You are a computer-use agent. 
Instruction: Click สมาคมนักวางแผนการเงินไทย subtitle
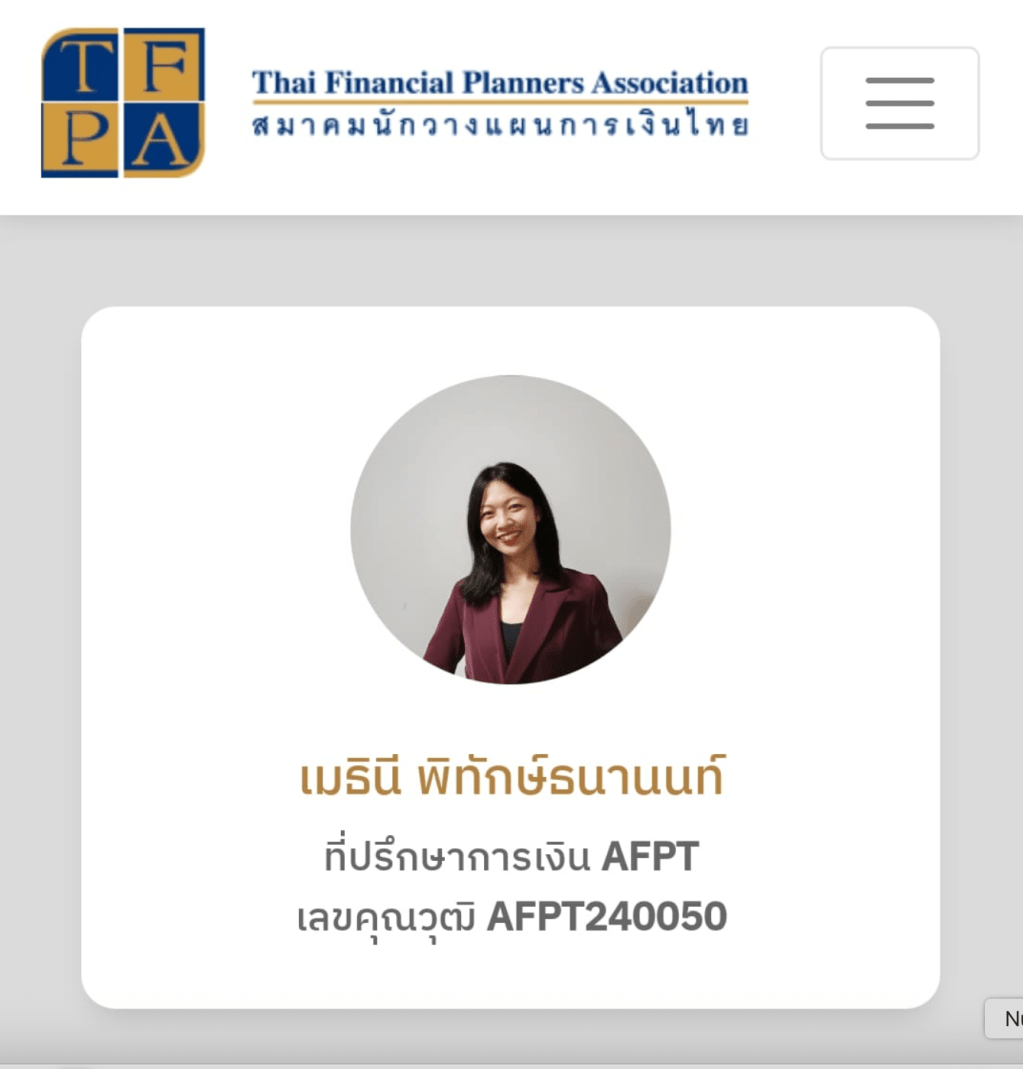(498, 122)
